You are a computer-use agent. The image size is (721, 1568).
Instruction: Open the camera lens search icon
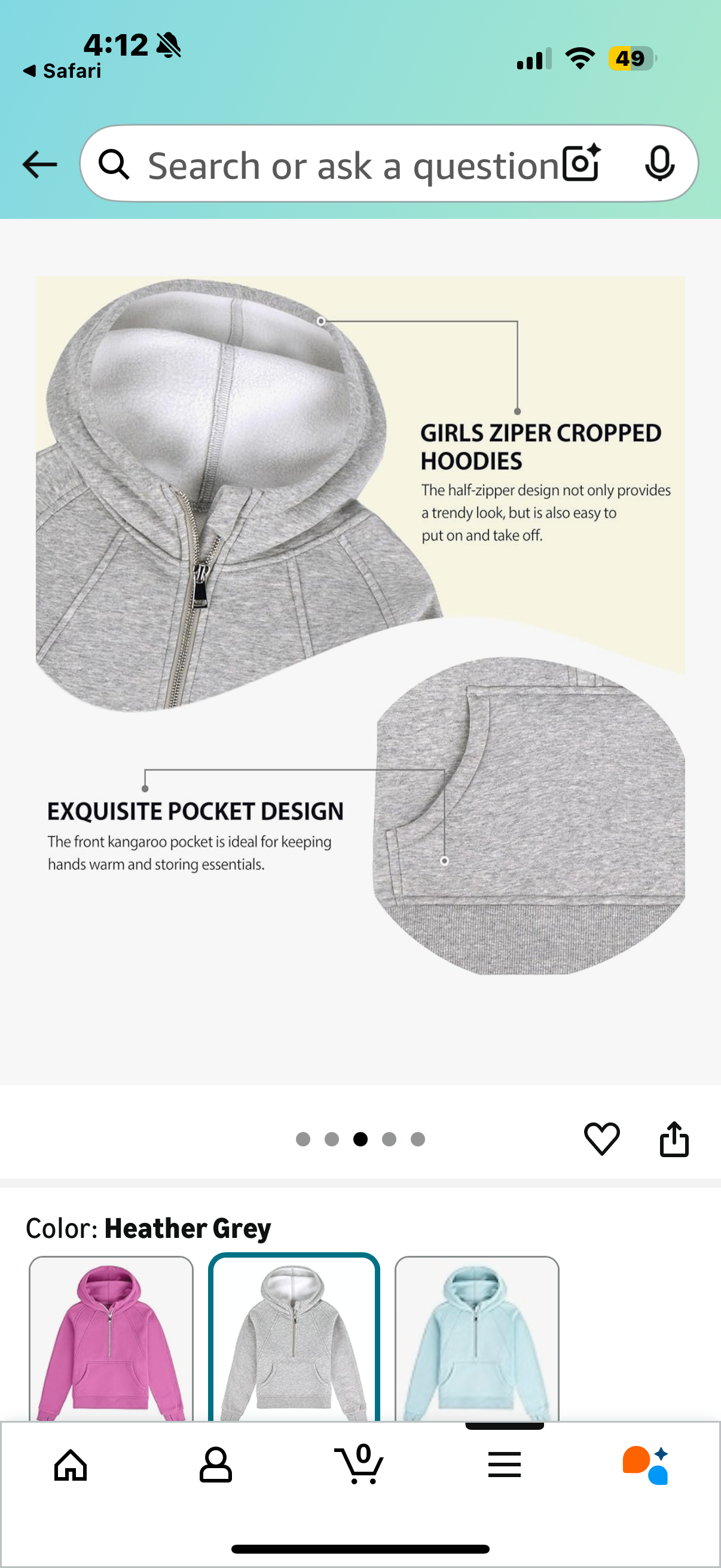pos(581,163)
